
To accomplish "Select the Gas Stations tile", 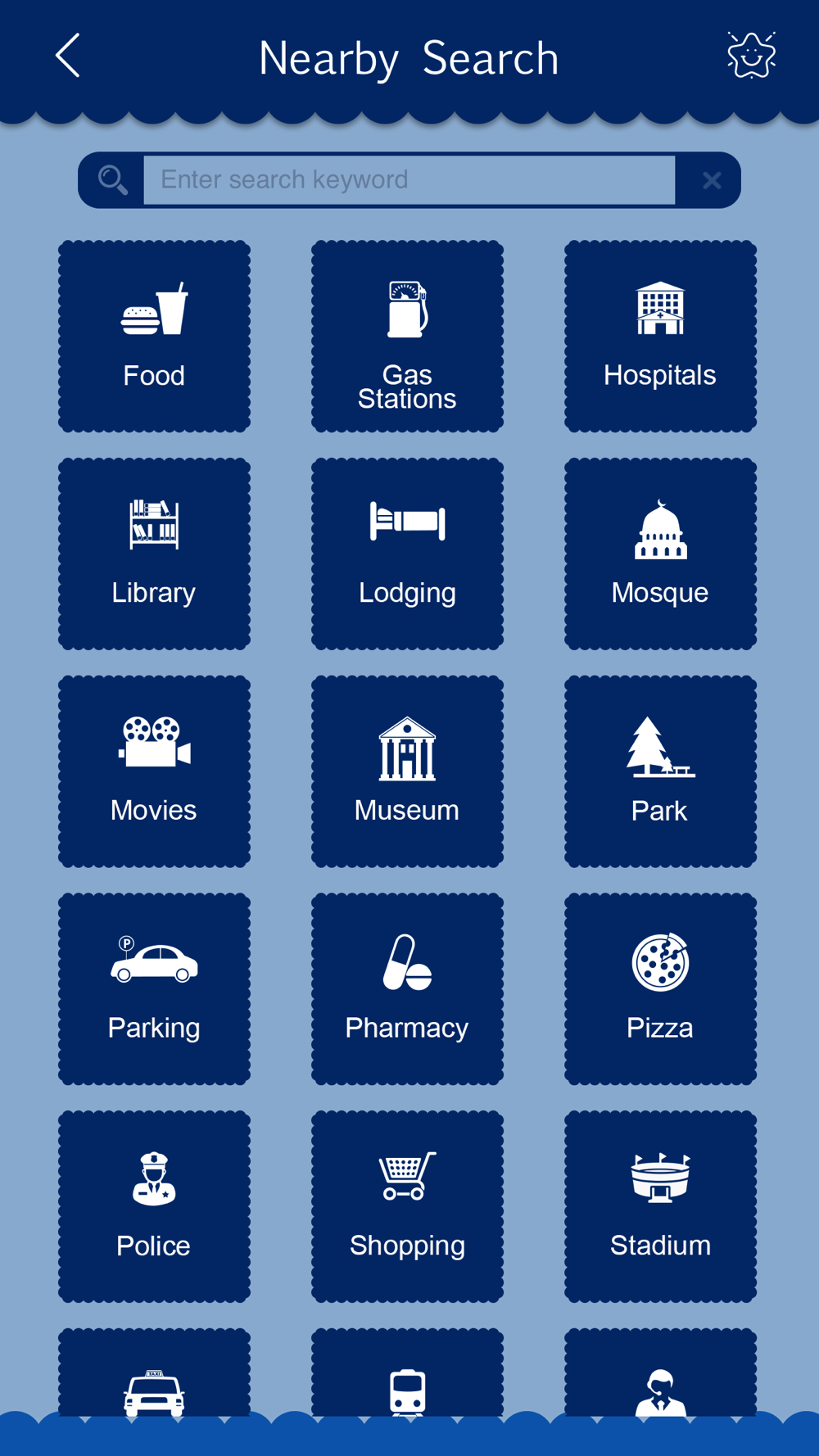I will click(407, 336).
